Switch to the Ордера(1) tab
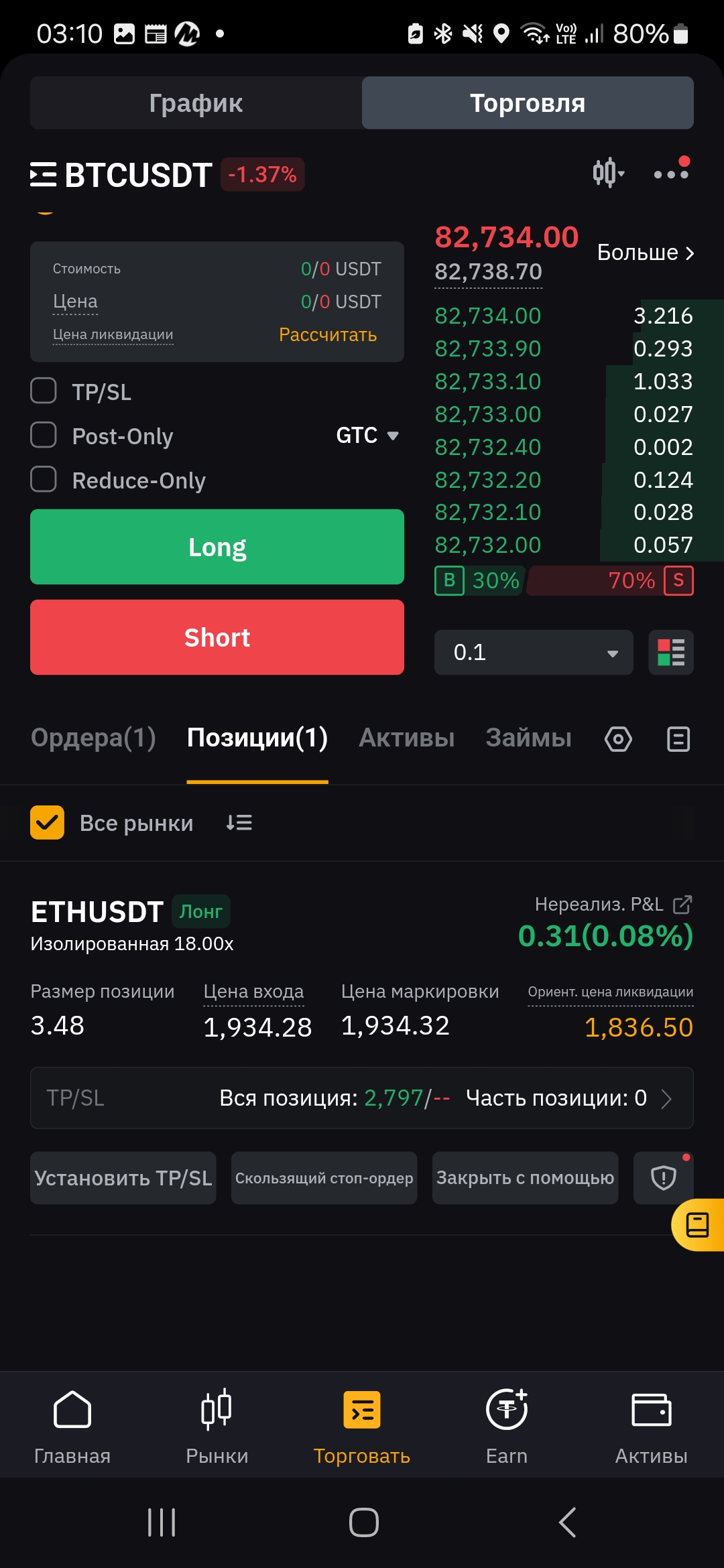 (x=94, y=738)
